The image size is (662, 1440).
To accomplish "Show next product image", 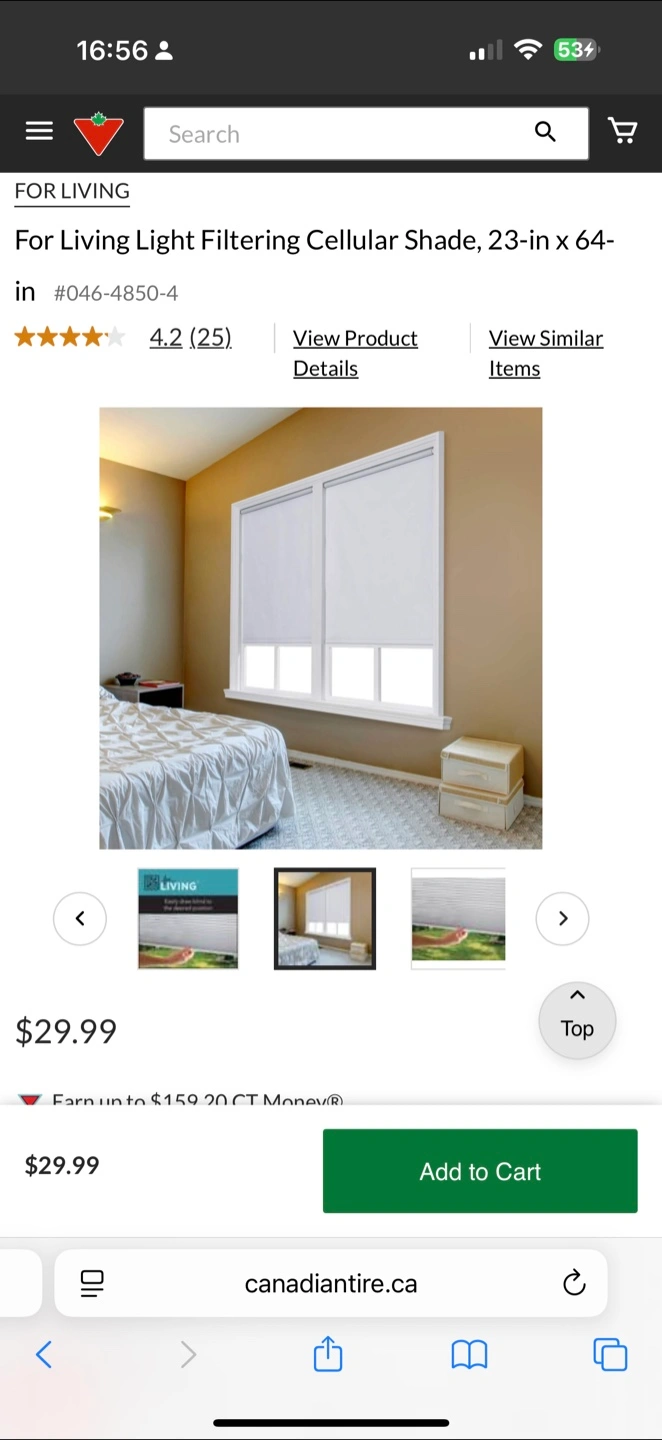I will click(x=562, y=918).
